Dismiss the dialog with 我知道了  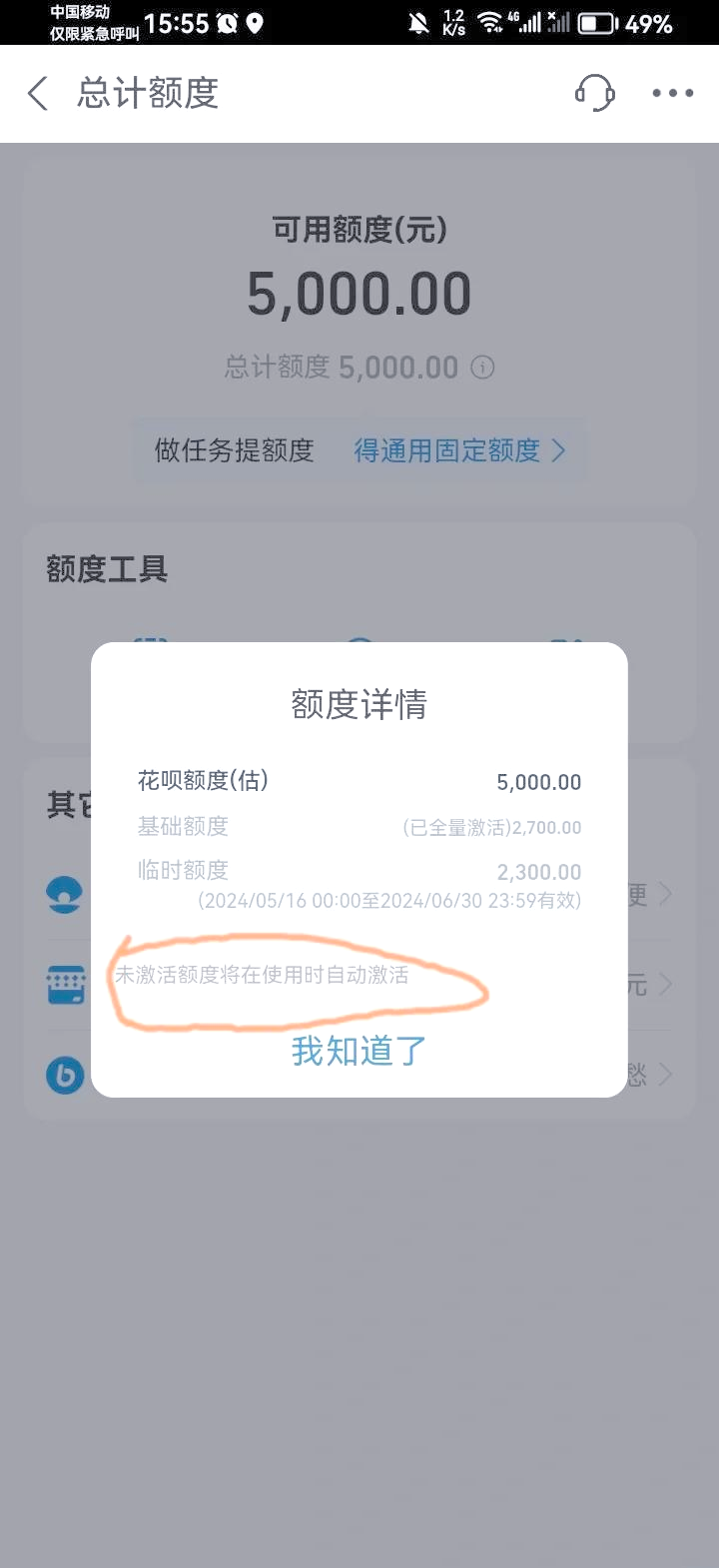point(359,1051)
